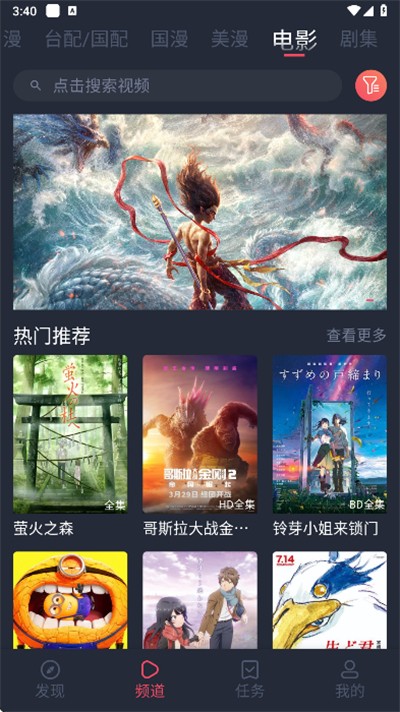Open the Minions movie poster

tap(70, 600)
